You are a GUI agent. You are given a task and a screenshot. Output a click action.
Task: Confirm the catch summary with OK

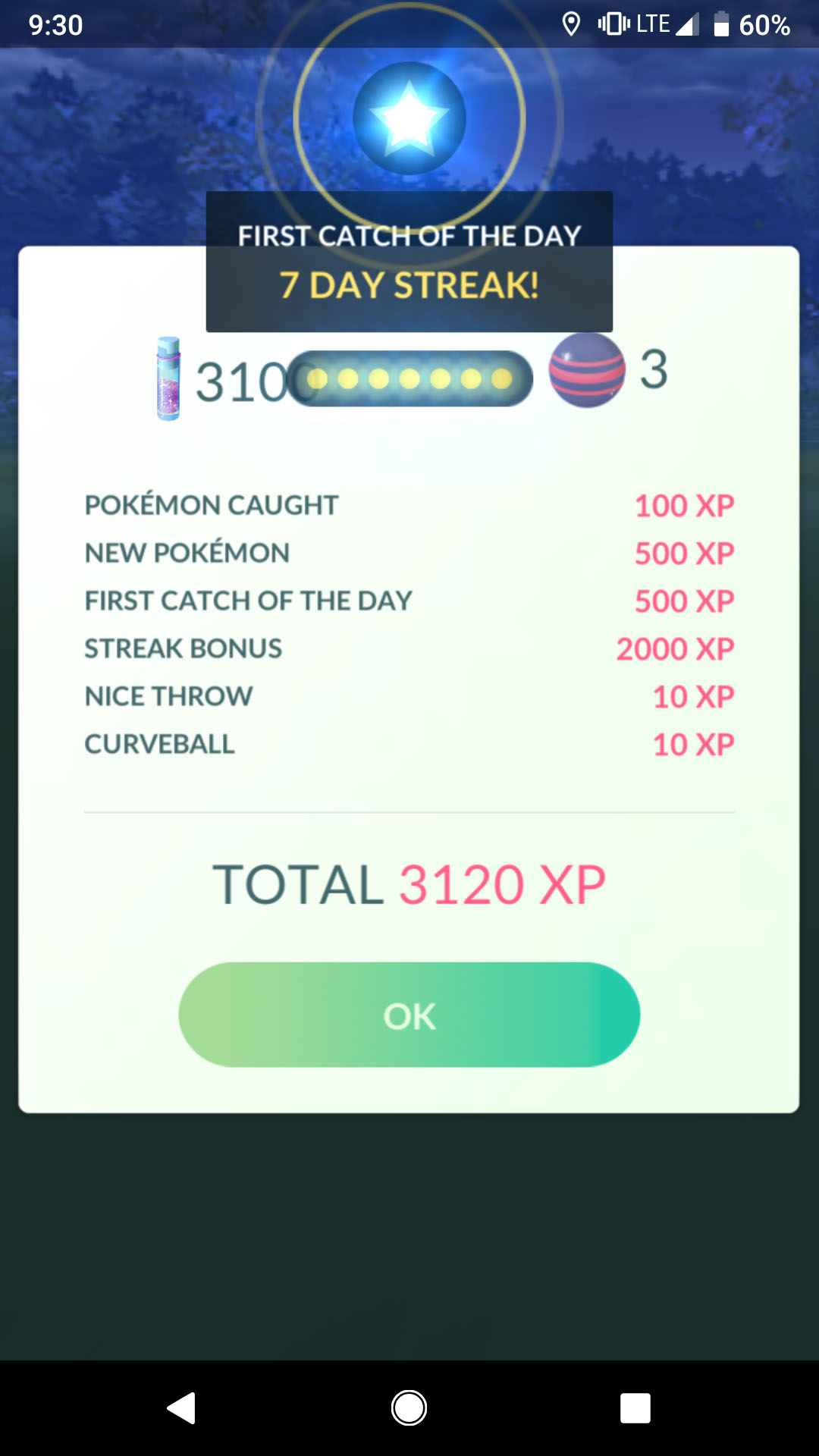[409, 1015]
